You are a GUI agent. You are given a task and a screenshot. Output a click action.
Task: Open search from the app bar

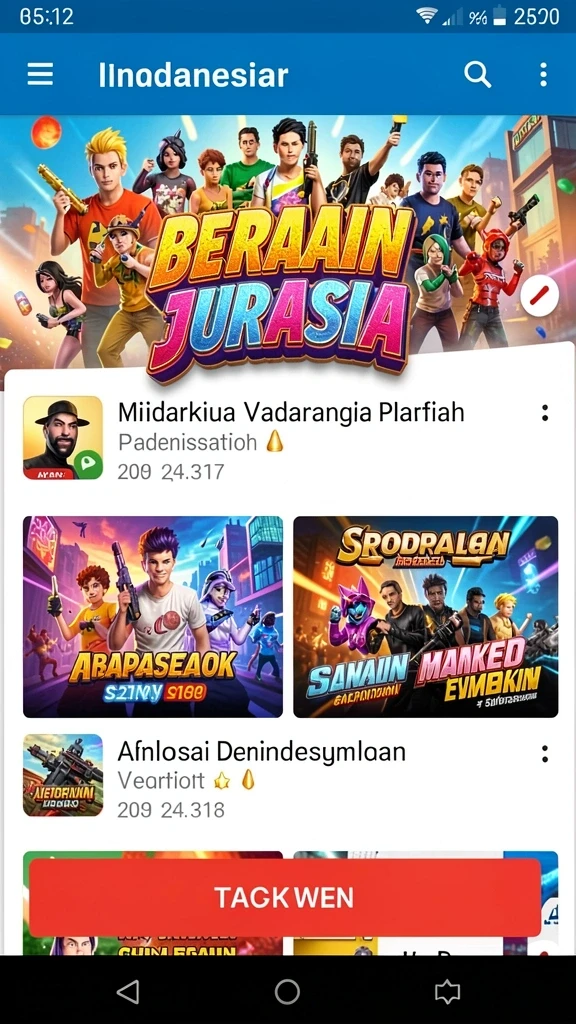(x=477, y=74)
